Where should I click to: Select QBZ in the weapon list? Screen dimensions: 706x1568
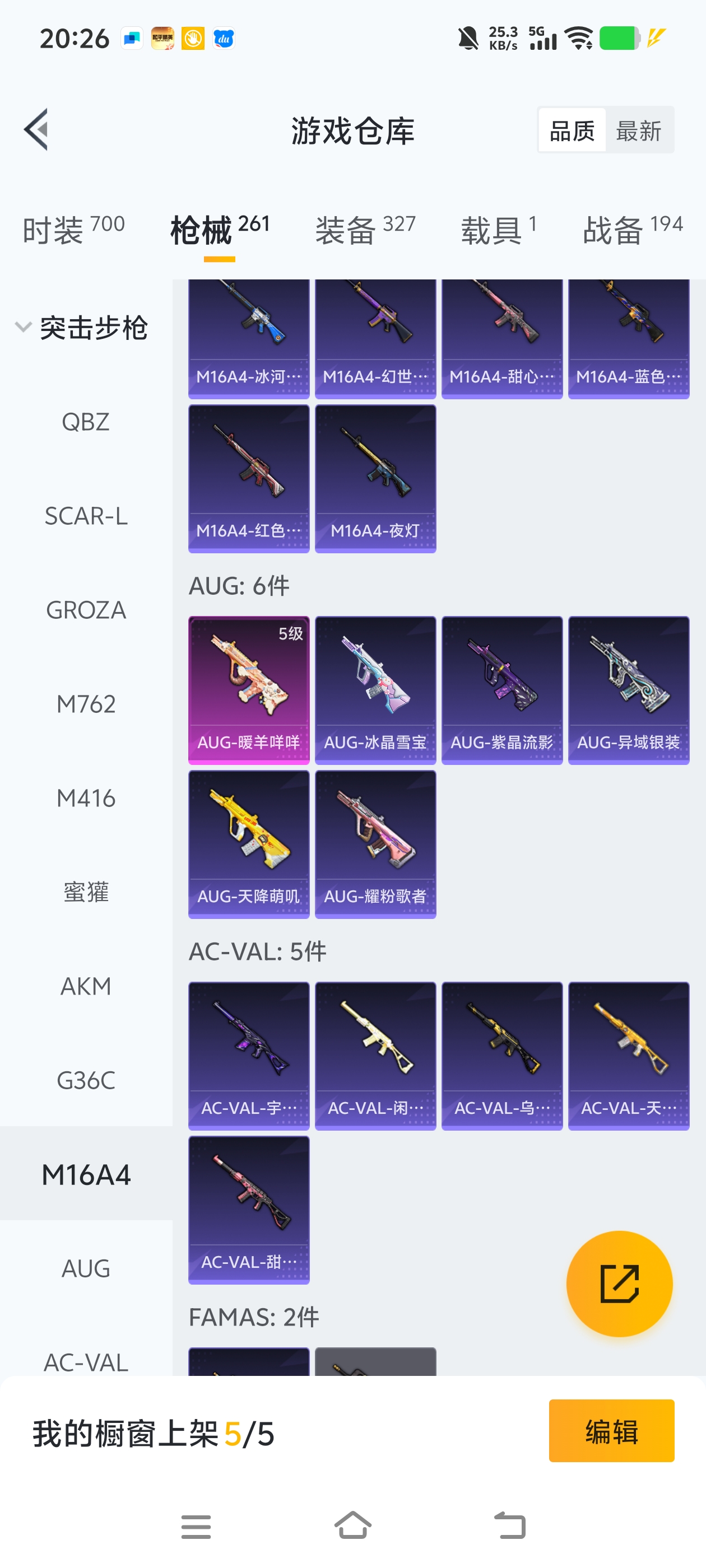(x=86, y=422)
